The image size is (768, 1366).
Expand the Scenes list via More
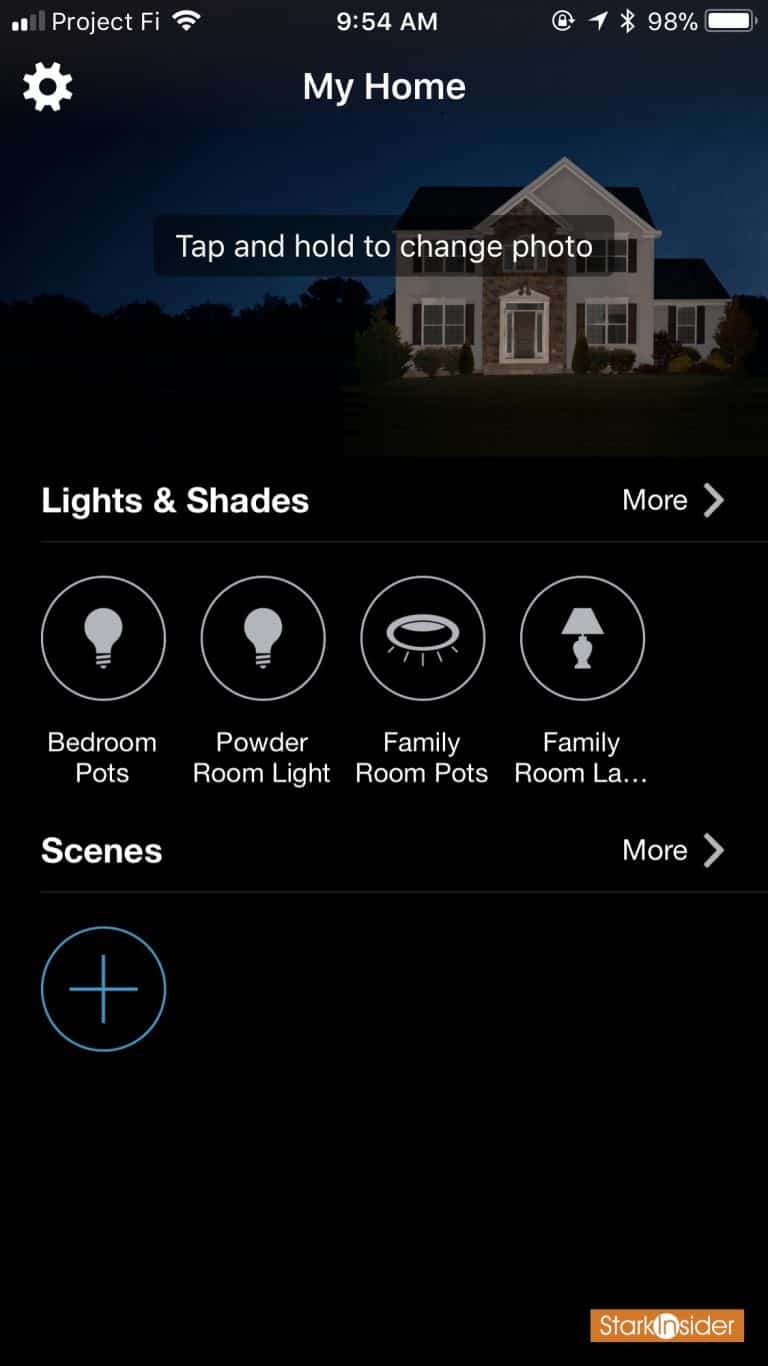[672, 850]
